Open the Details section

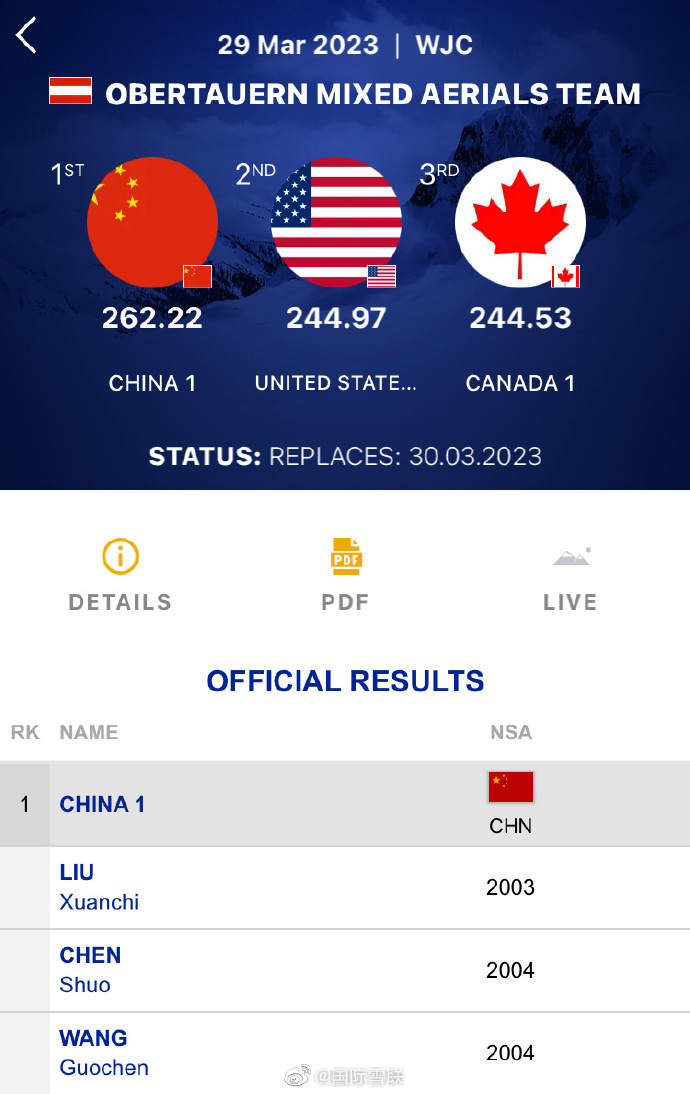120,574
